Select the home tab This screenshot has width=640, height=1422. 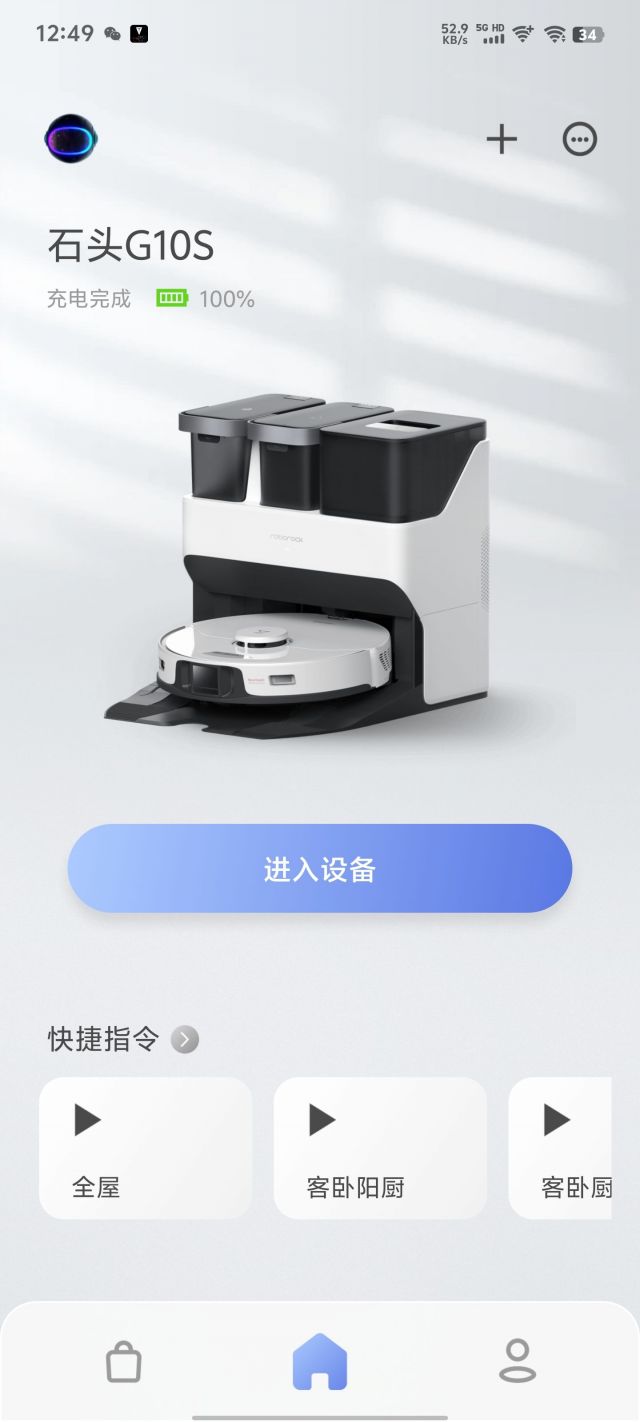tap(320, 1362)
